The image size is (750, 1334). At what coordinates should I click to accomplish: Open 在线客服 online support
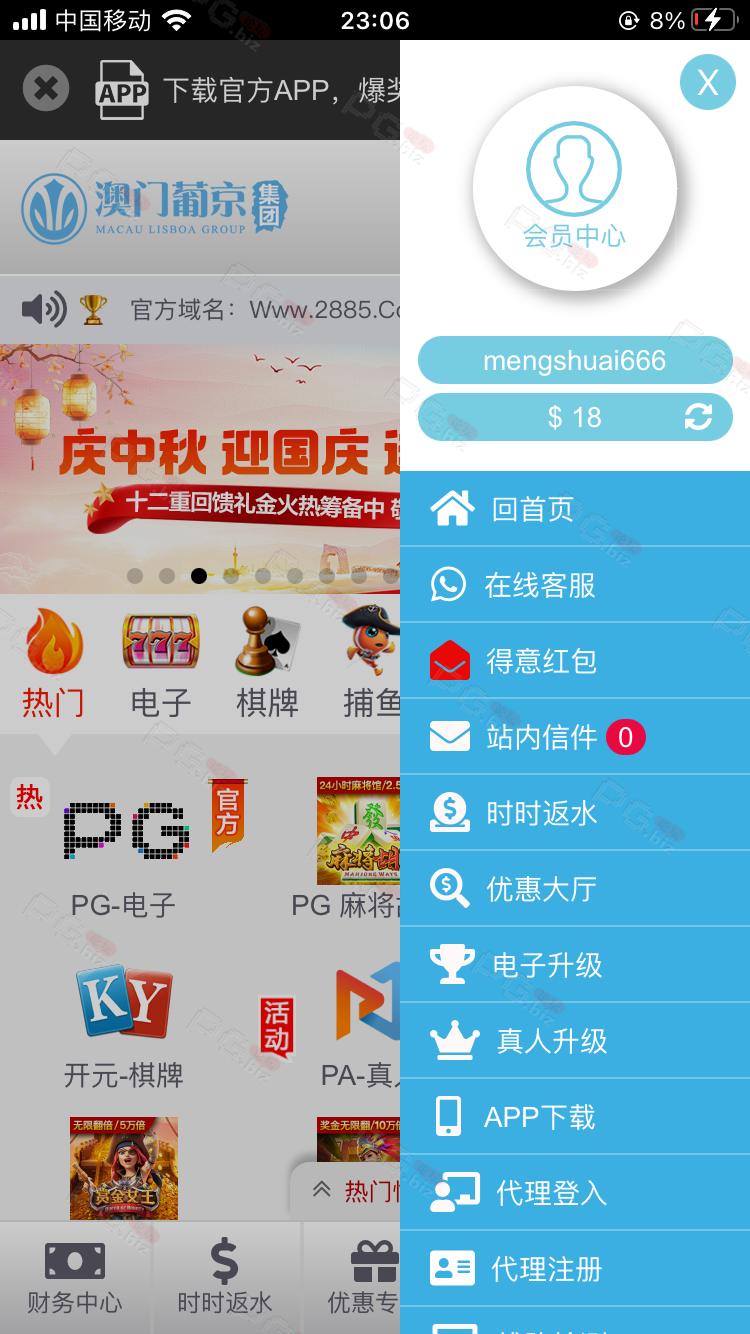540,585
